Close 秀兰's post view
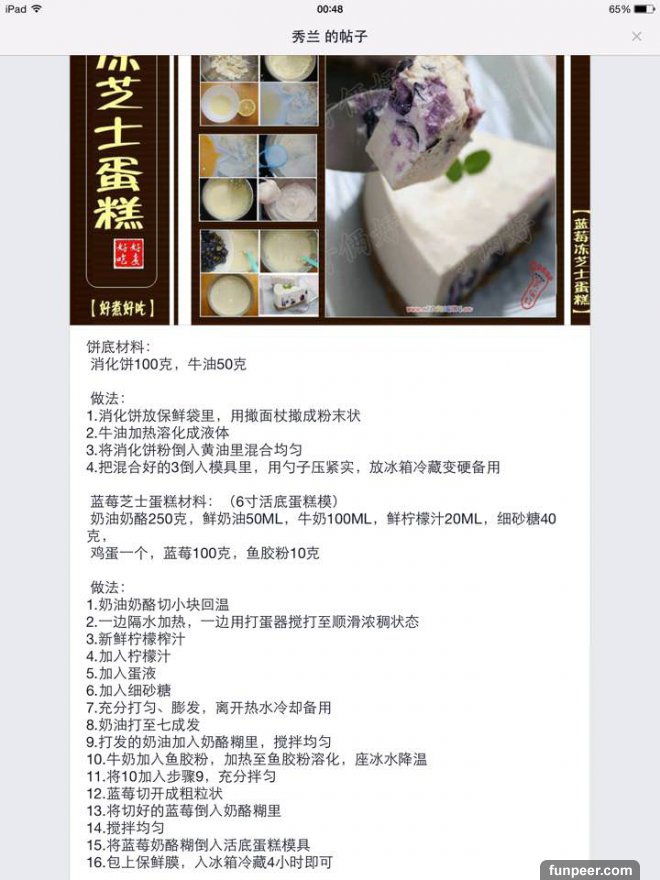 [x=636, y=36]
